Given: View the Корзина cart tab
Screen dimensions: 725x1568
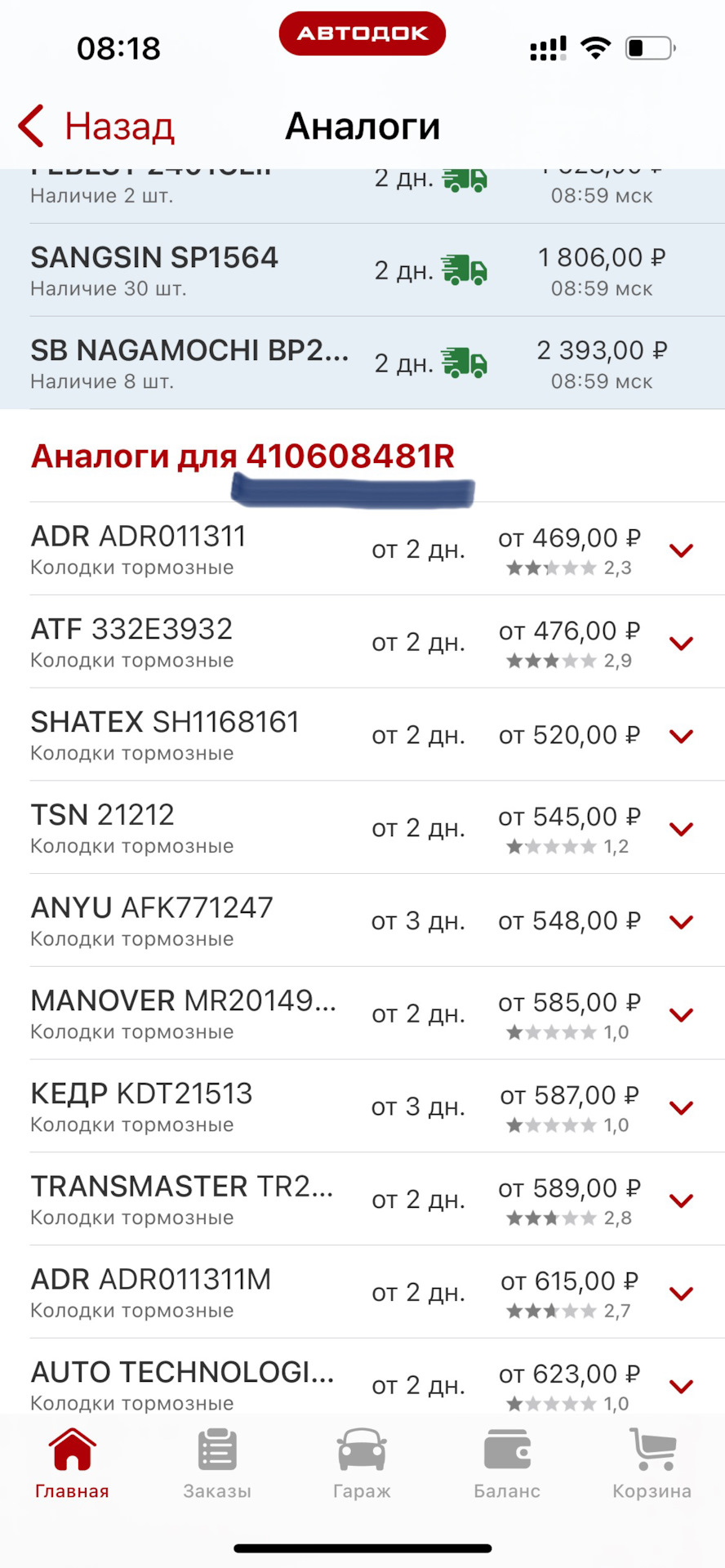Looking at the screenshot, I should [652, 1464].
